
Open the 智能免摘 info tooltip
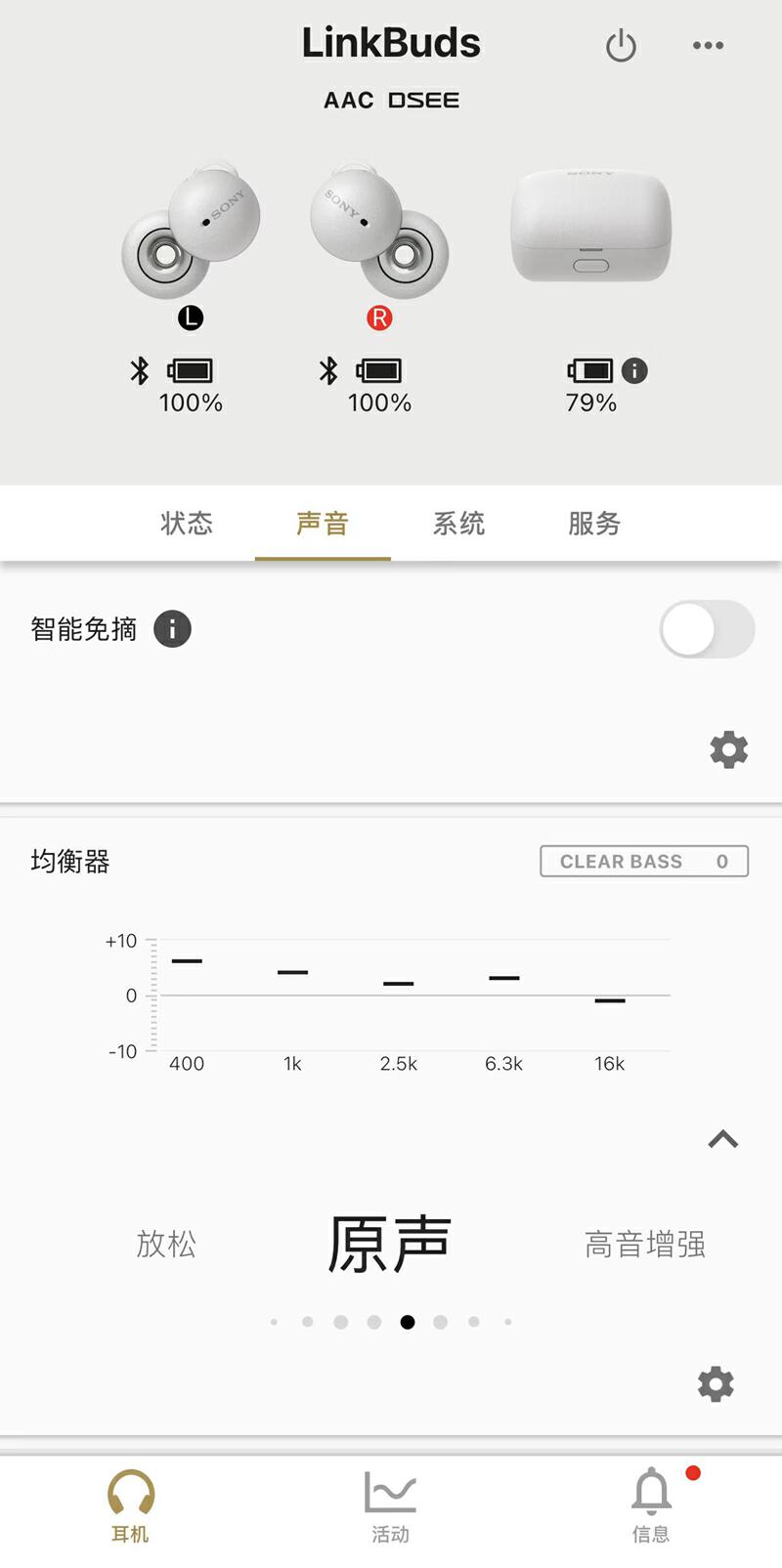(x=172, y=629)
